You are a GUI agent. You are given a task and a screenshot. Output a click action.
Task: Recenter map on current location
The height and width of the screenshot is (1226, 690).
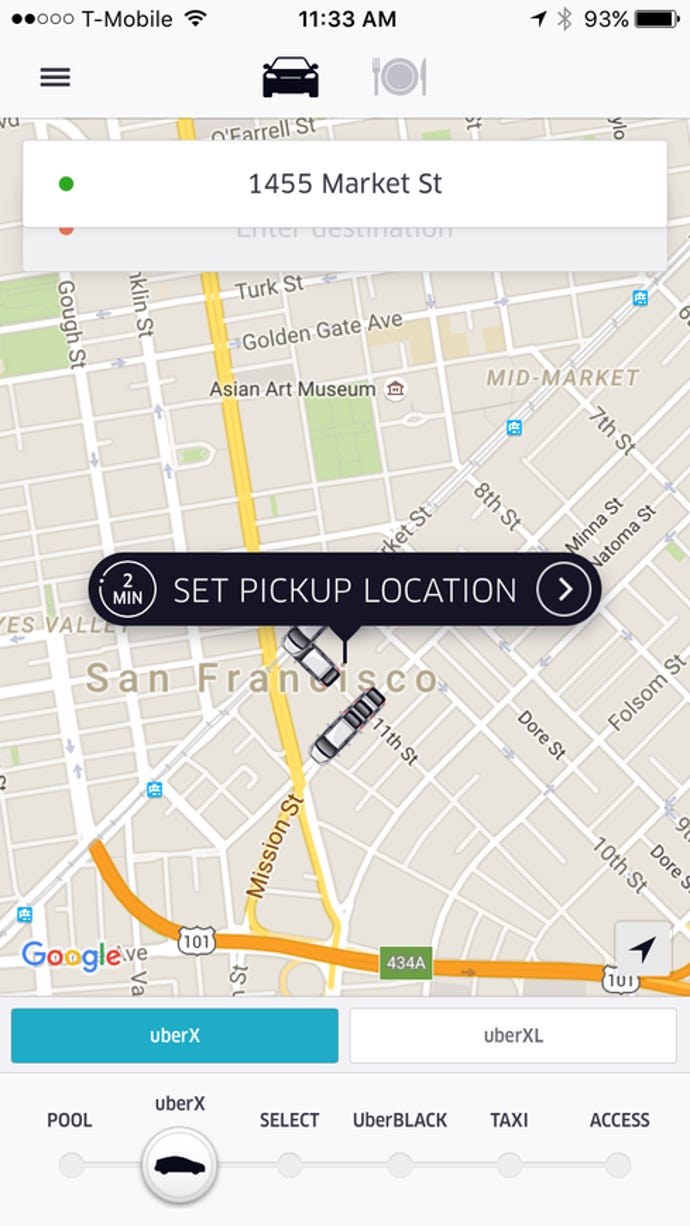pos(643,949)
